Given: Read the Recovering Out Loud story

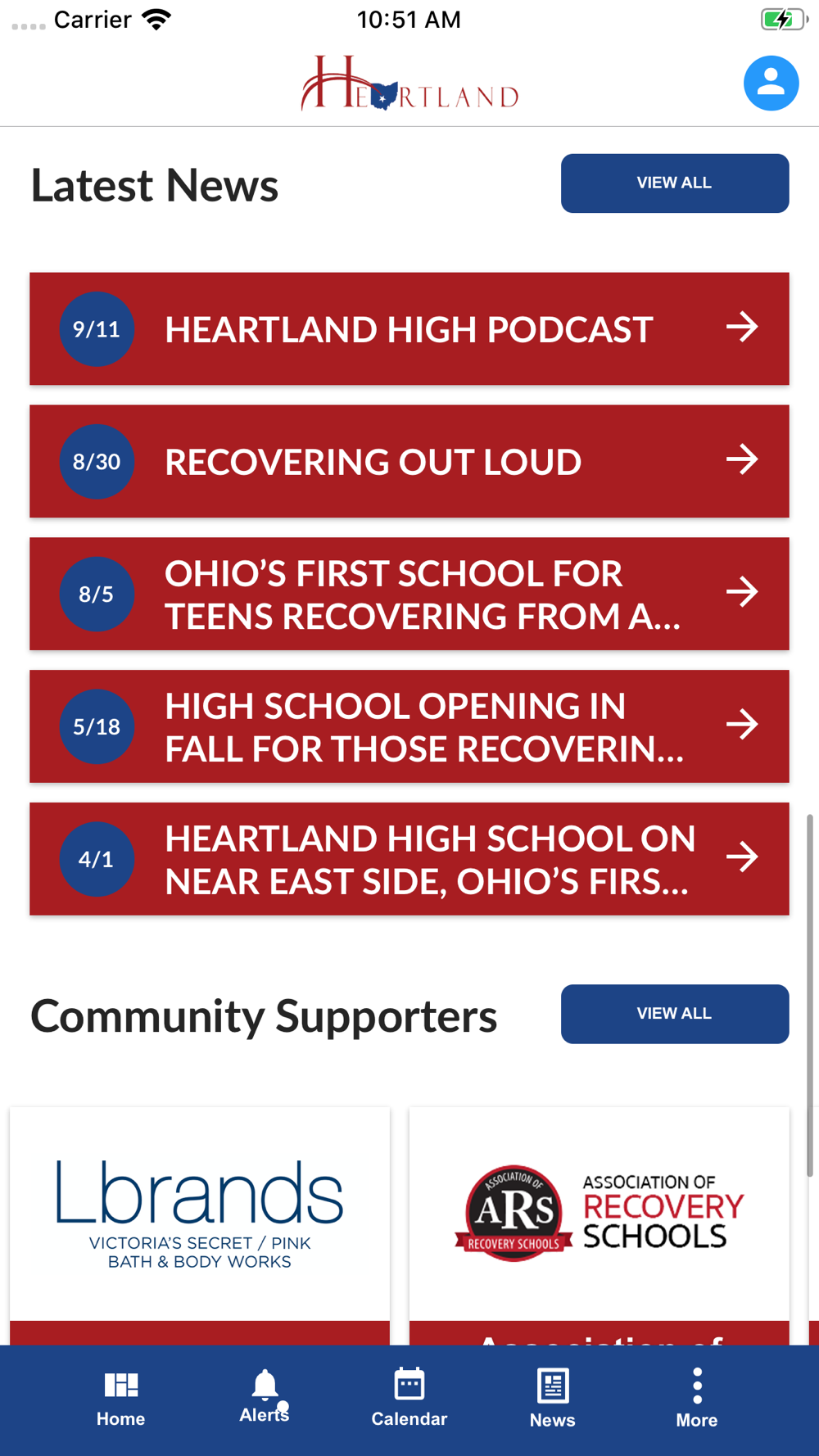Looking at the screenshot, I should [x=409, y=462].
